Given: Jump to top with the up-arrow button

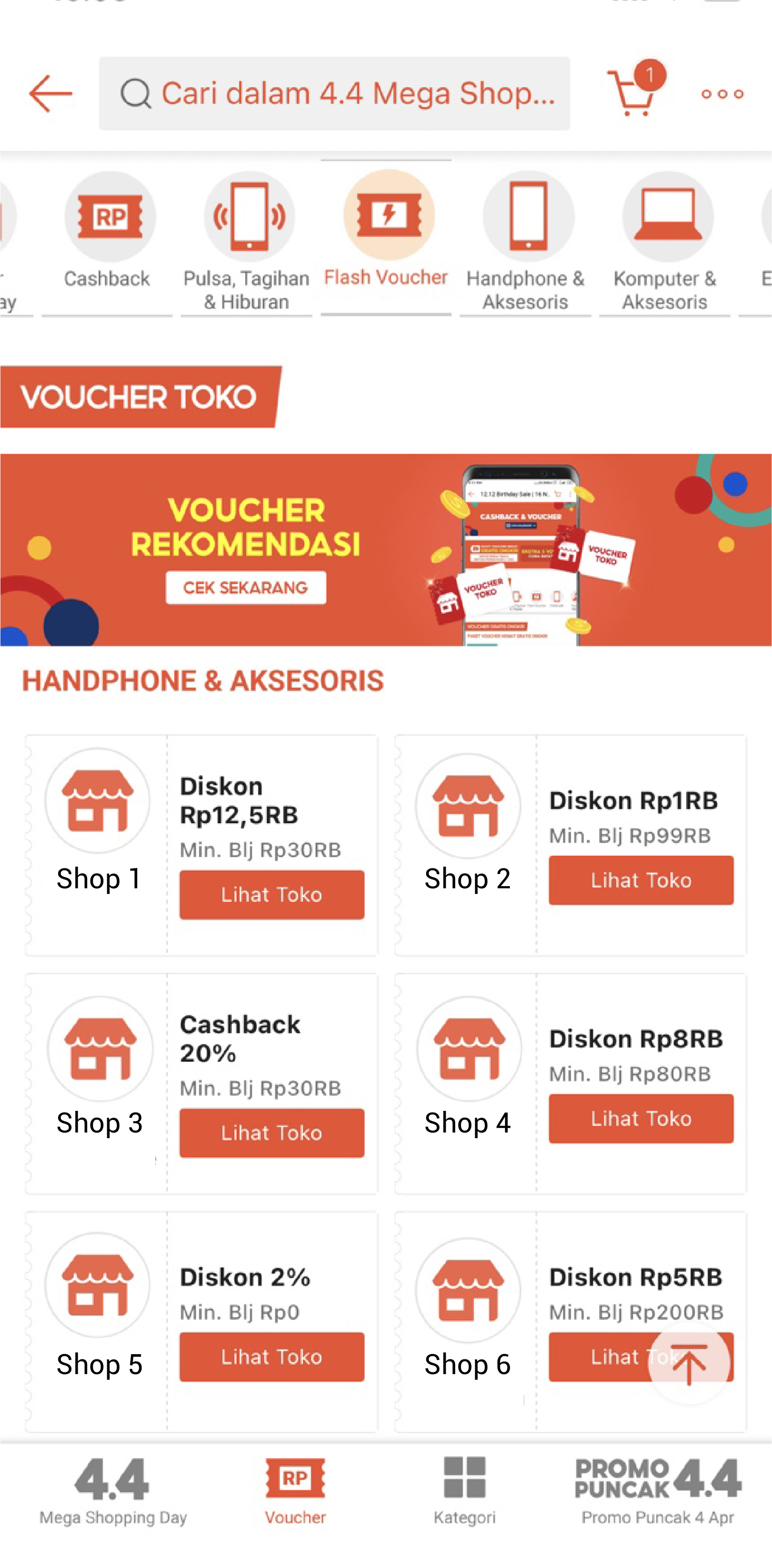Looking at the screenshot, I should coord(689,1363).
